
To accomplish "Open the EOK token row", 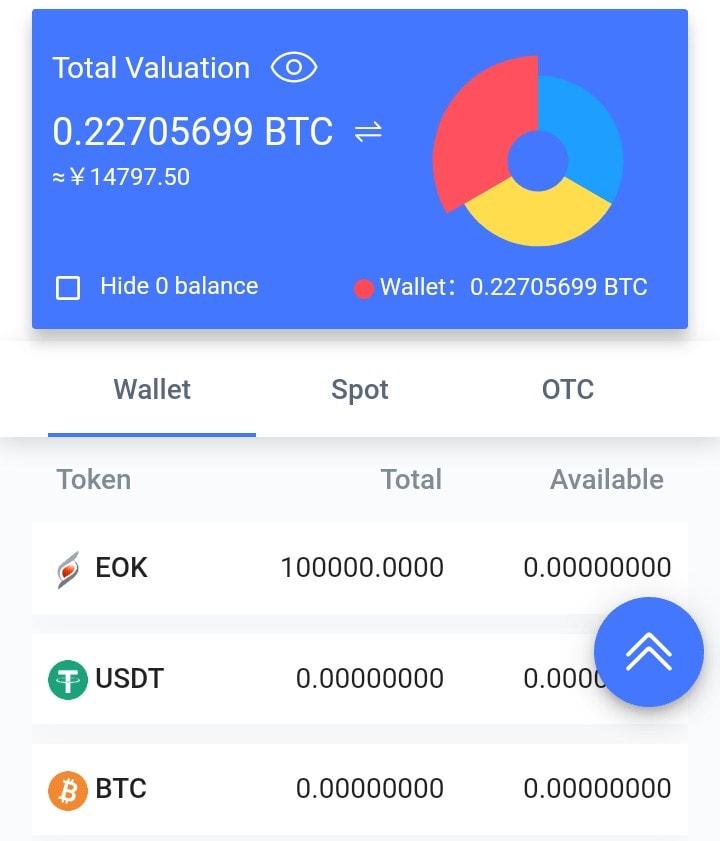I will coord(300,568).
